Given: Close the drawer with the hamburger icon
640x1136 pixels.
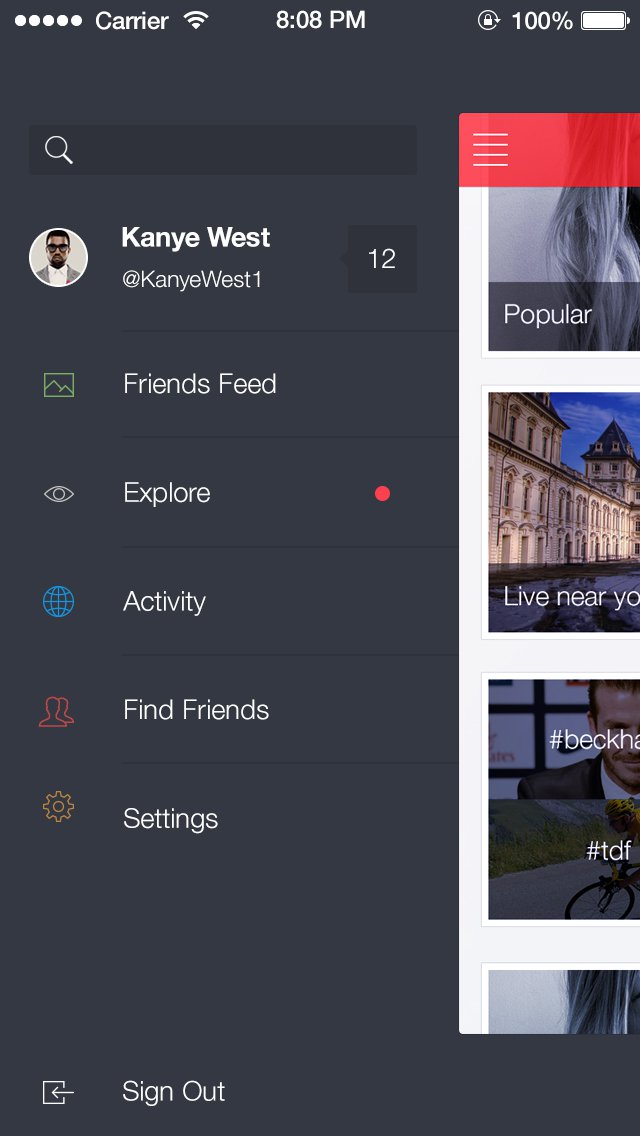Looking at the screenshot, I should [490, 150].
